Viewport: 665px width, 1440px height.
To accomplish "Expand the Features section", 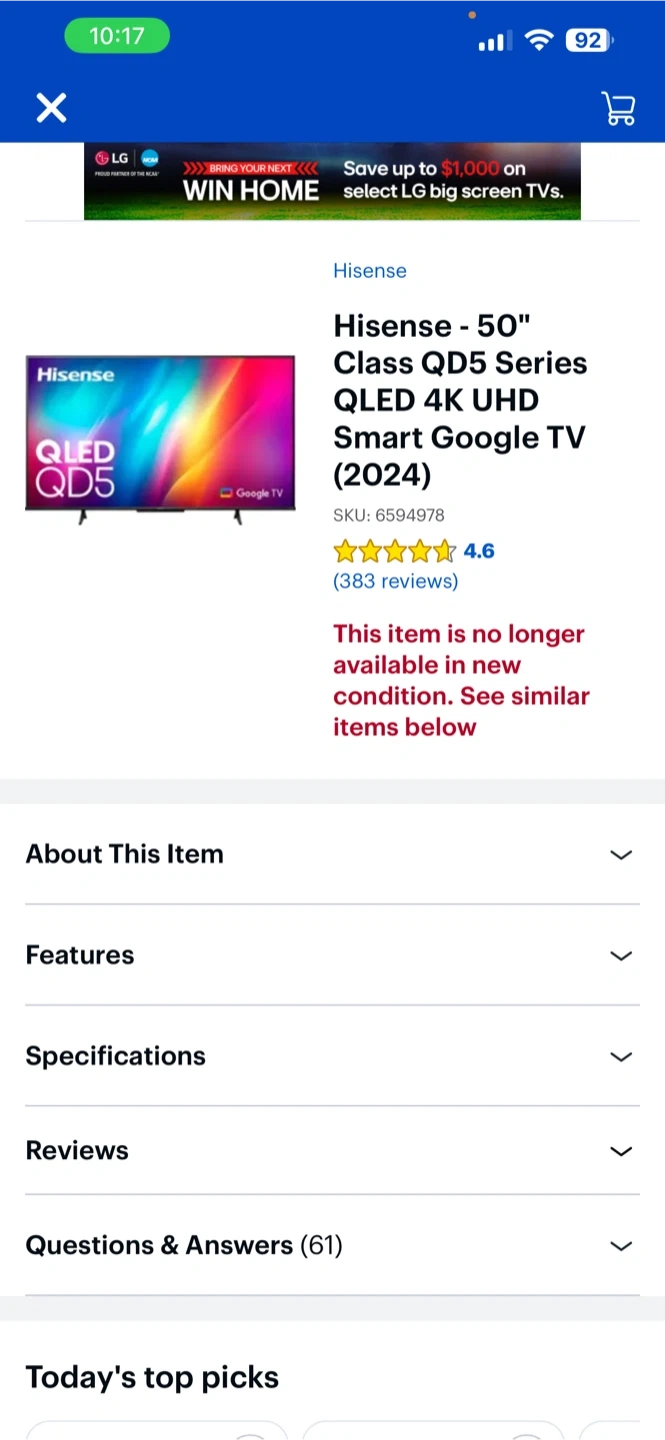I will pyautogui.click(x=332, y=956).
